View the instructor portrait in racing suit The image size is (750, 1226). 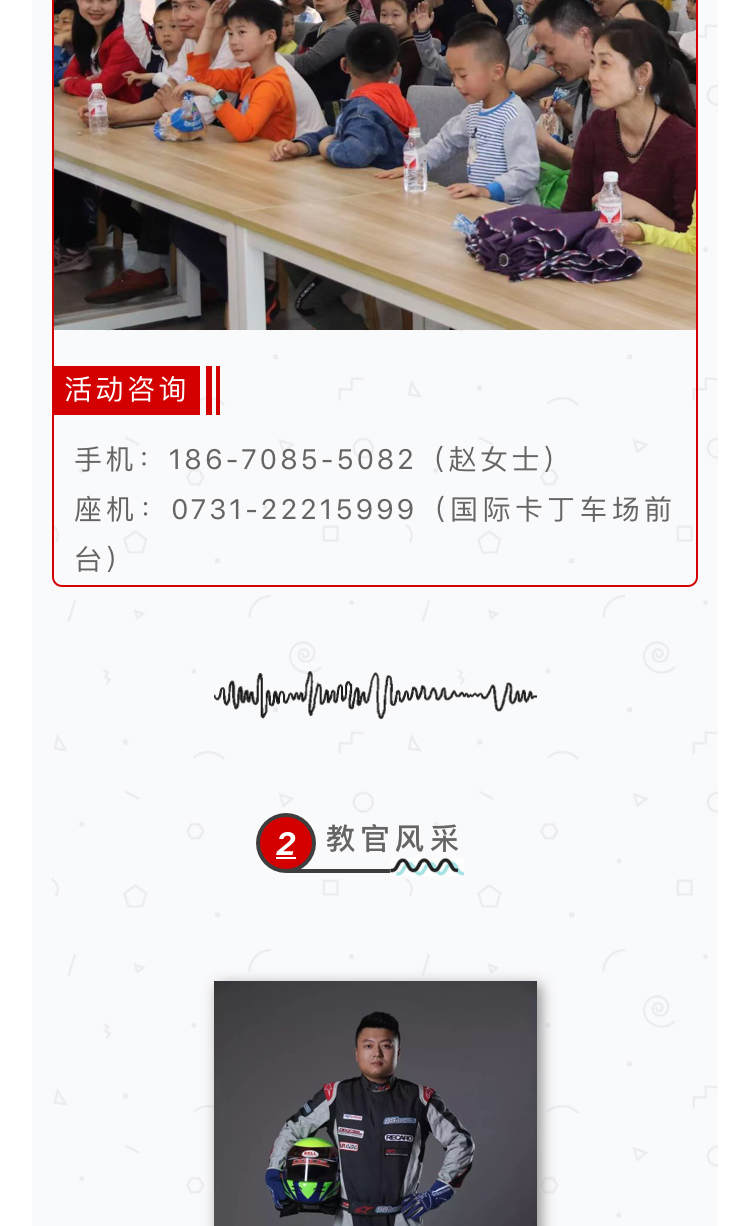click(x=375, y=1105)
